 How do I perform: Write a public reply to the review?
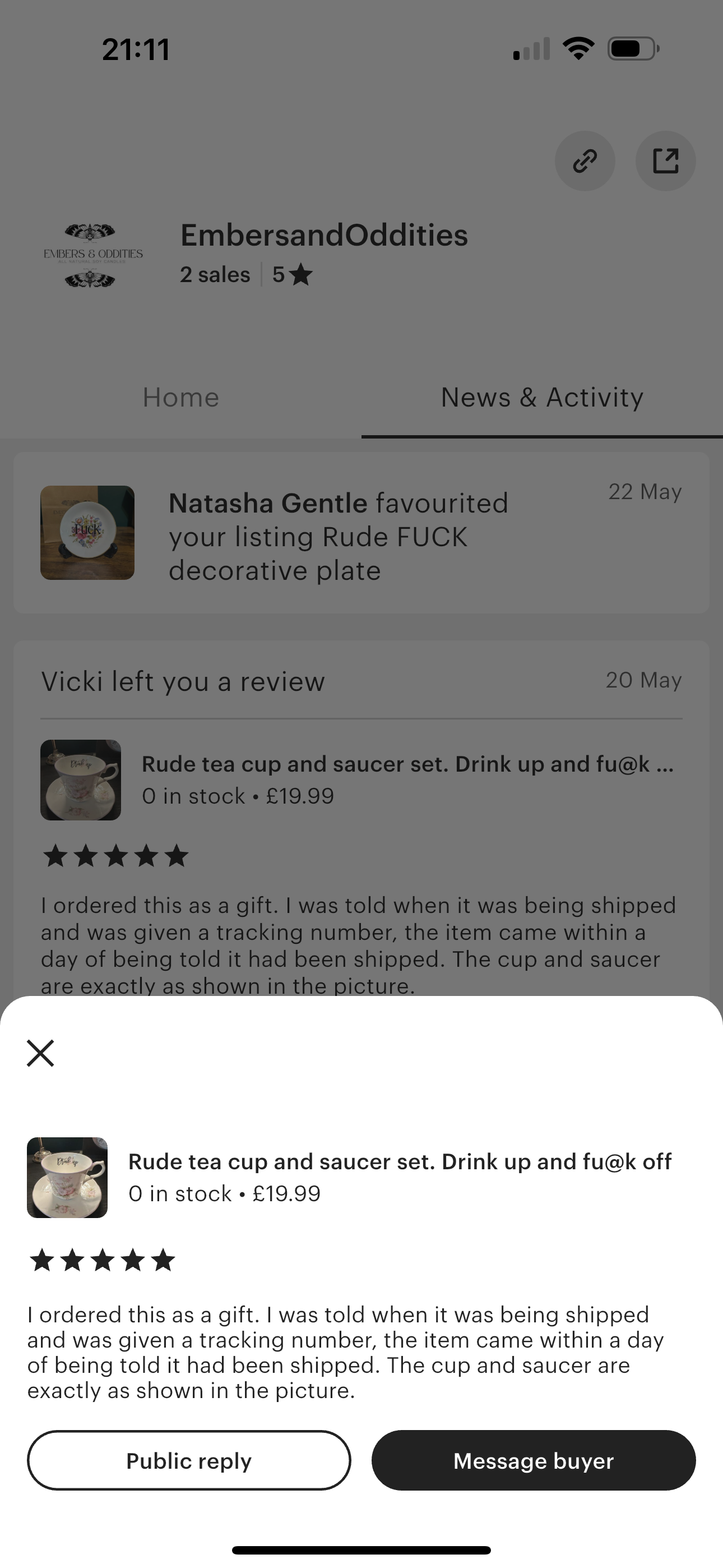pyautogui.click(x=189, y=1461)
